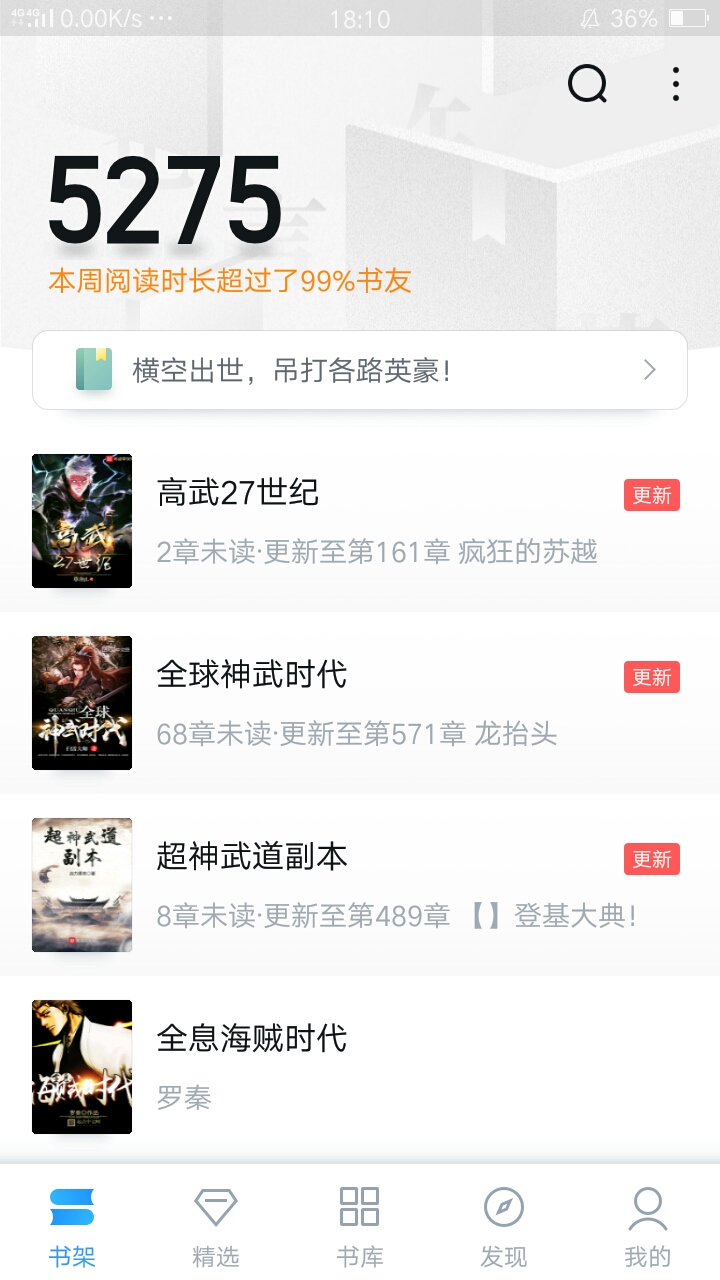
Task: Open the book 超神武道副本
Action: coord(360,885)
